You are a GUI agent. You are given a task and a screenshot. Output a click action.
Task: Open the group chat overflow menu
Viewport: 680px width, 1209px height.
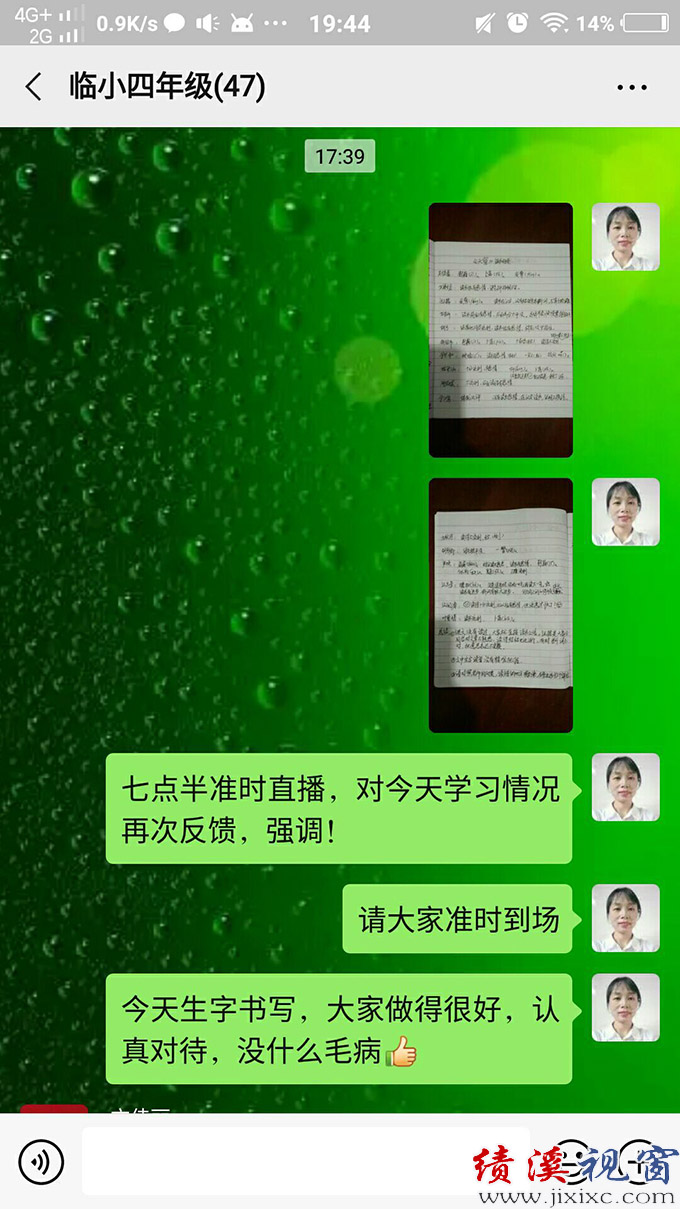pyautogui.click(x=632, y=87)
